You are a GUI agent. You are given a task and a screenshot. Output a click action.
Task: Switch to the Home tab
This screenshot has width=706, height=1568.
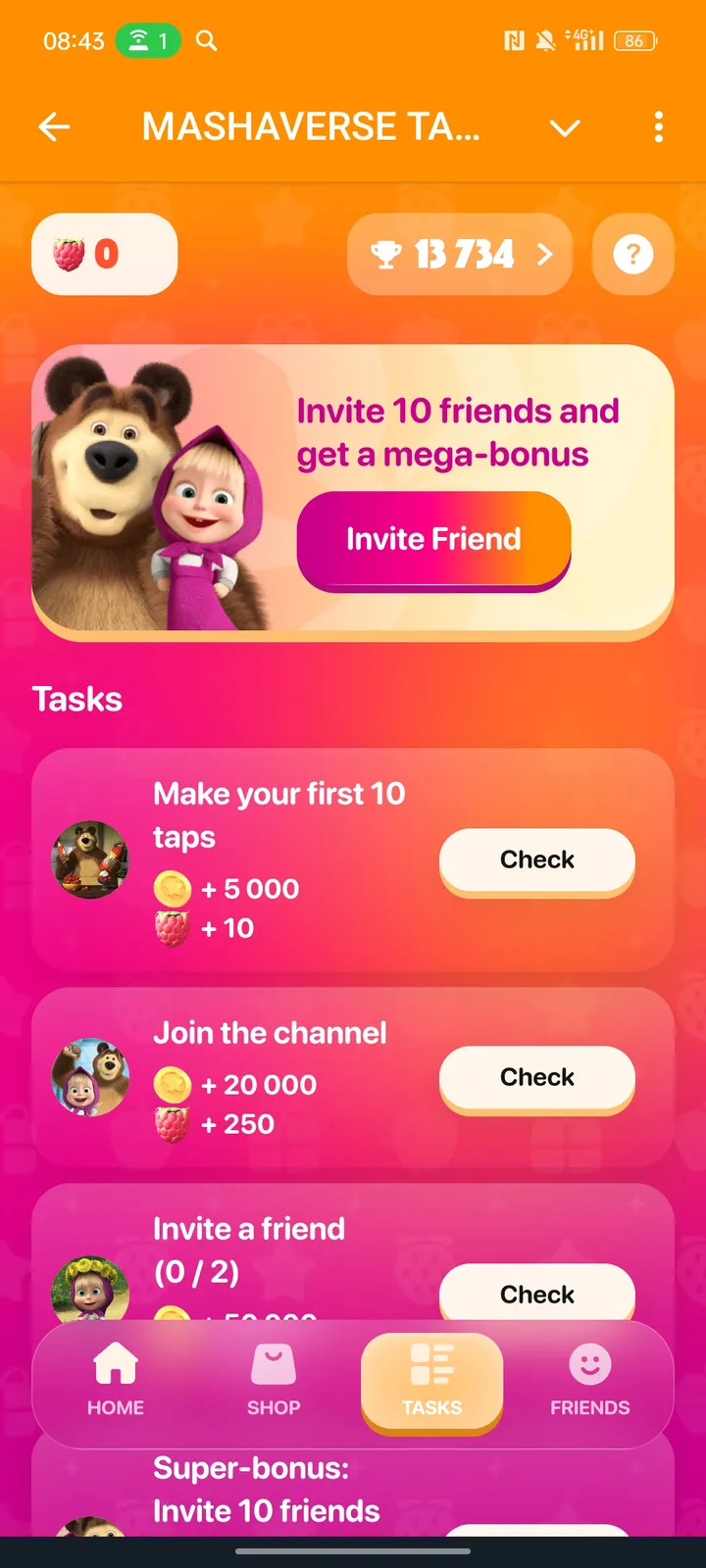[116, 1382]
